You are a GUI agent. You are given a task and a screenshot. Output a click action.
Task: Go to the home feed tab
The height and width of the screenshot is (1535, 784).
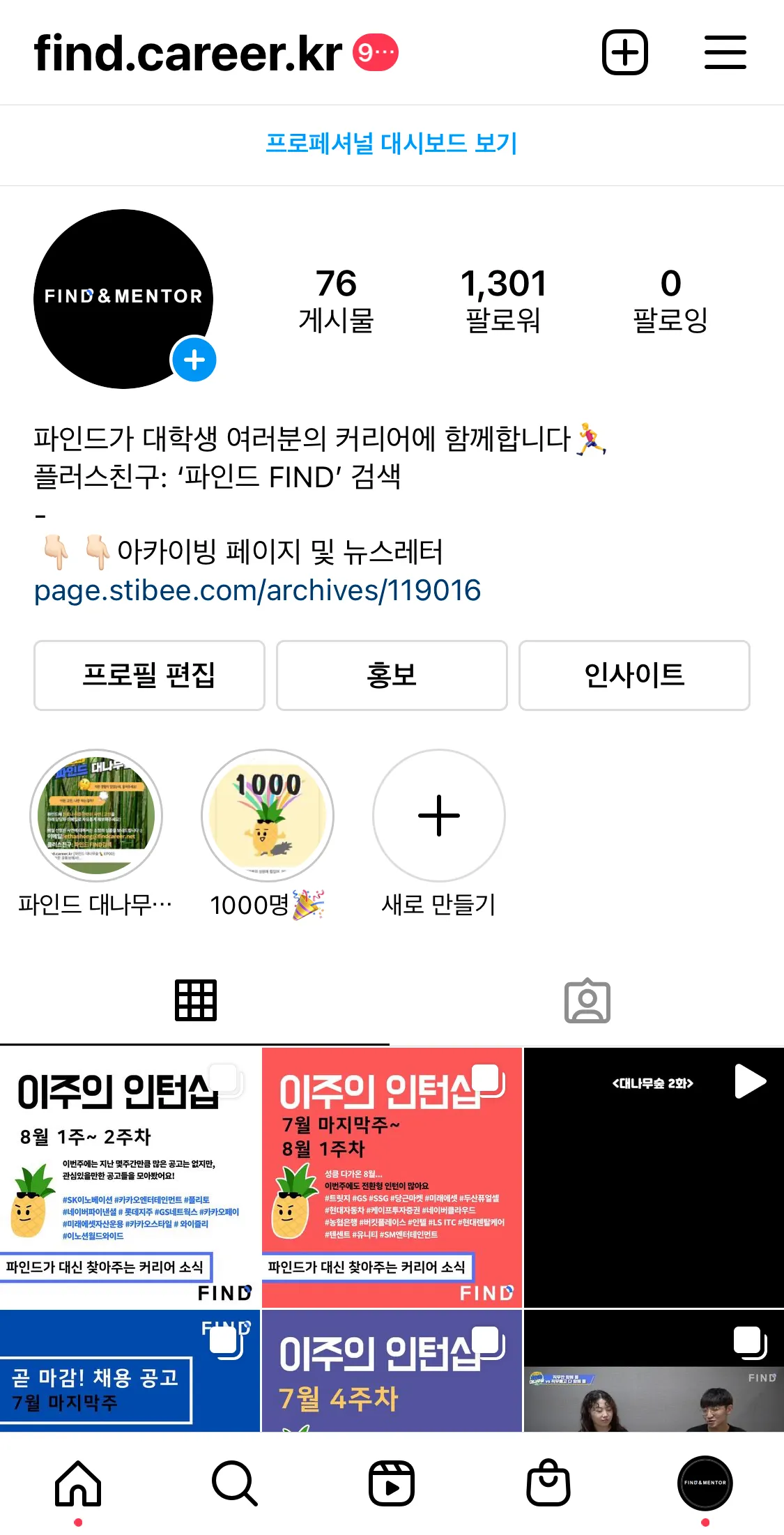coord(78,1483)
